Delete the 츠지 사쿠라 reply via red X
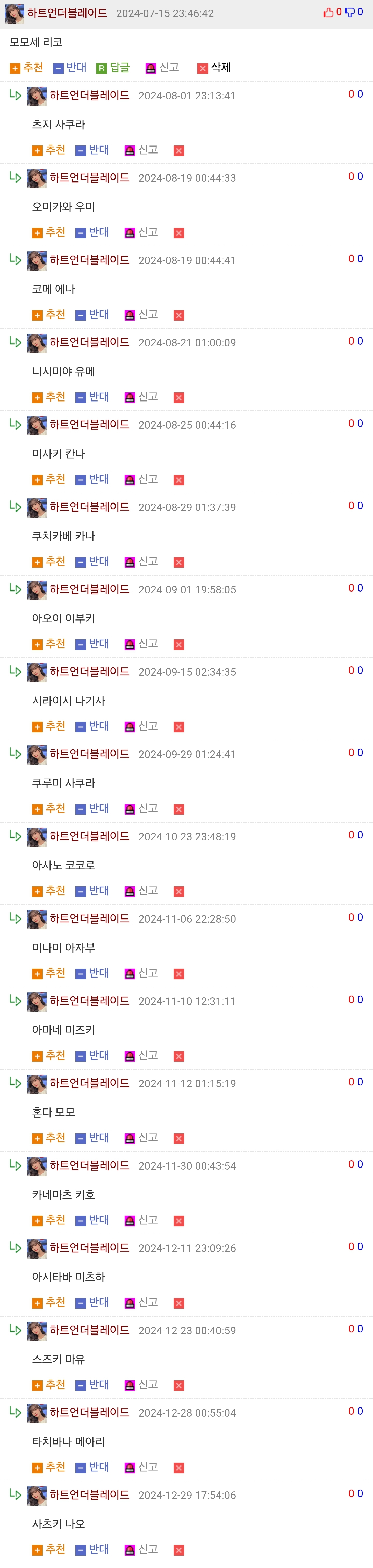The height and width of the screenshot is (1568, 373). coord(178,150)
